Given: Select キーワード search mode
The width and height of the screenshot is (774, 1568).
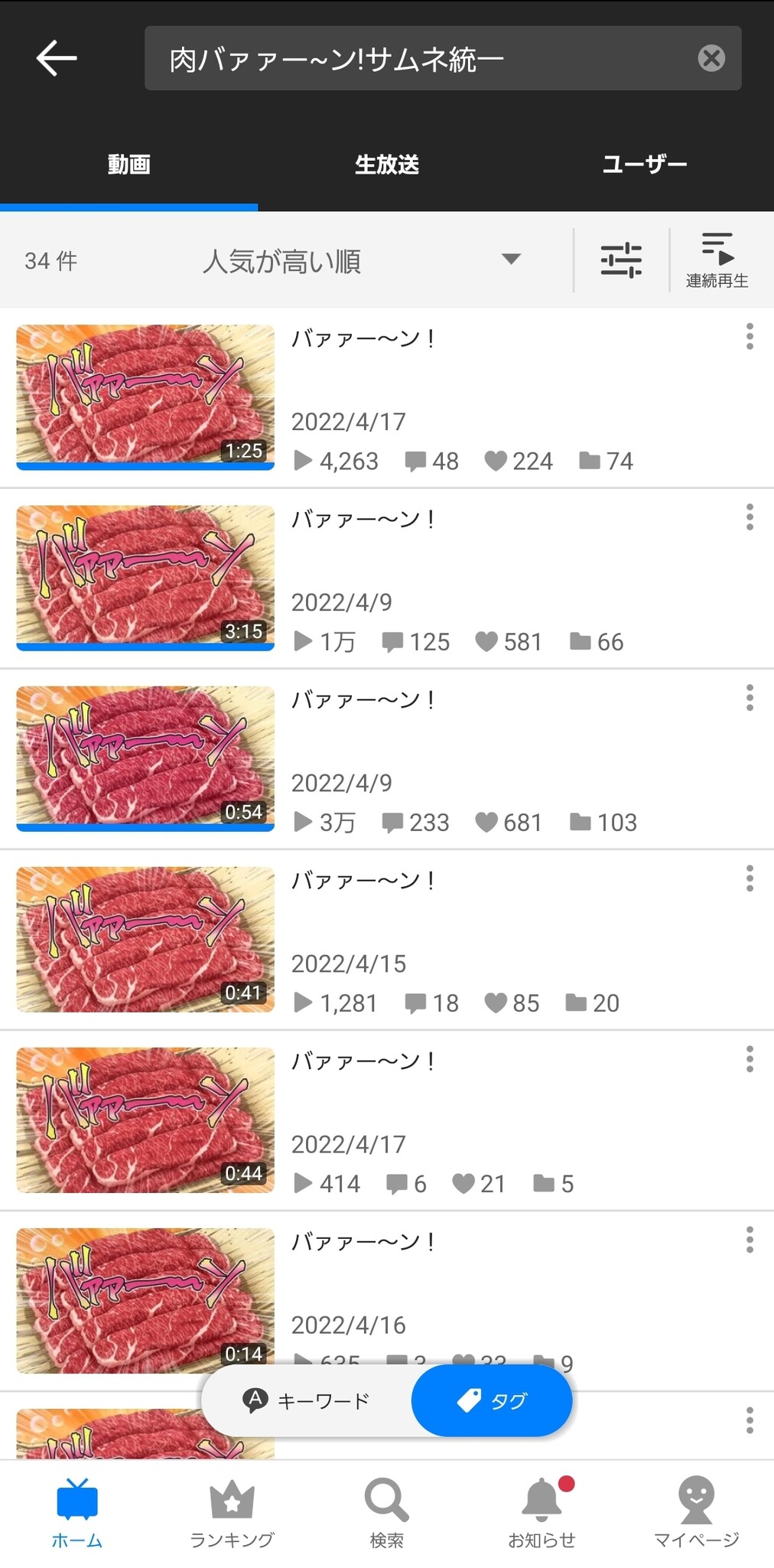Looking at the screenshot, I should coord(307,1400).
